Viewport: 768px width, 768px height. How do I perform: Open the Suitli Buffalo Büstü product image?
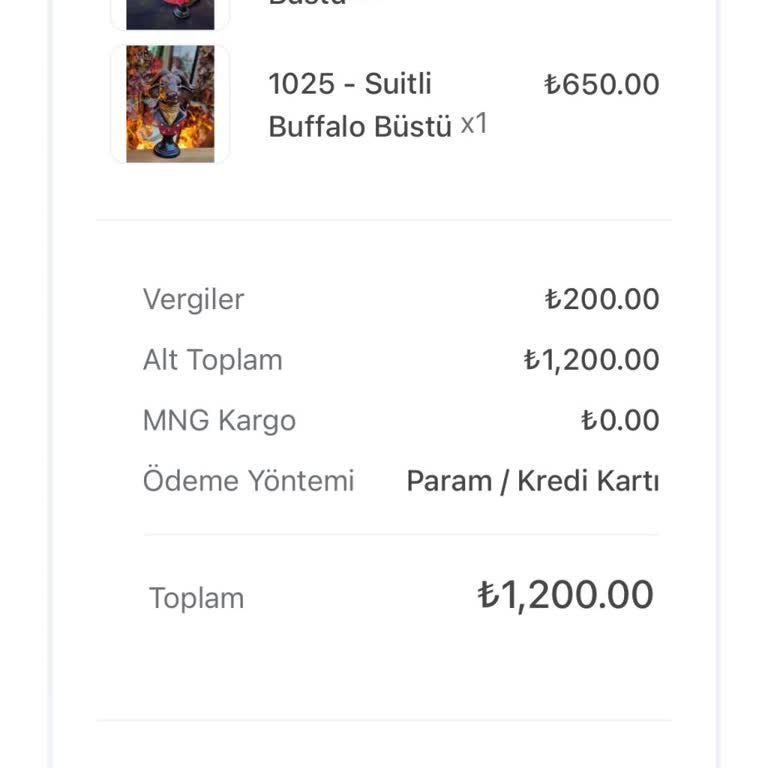click(170, 103)
